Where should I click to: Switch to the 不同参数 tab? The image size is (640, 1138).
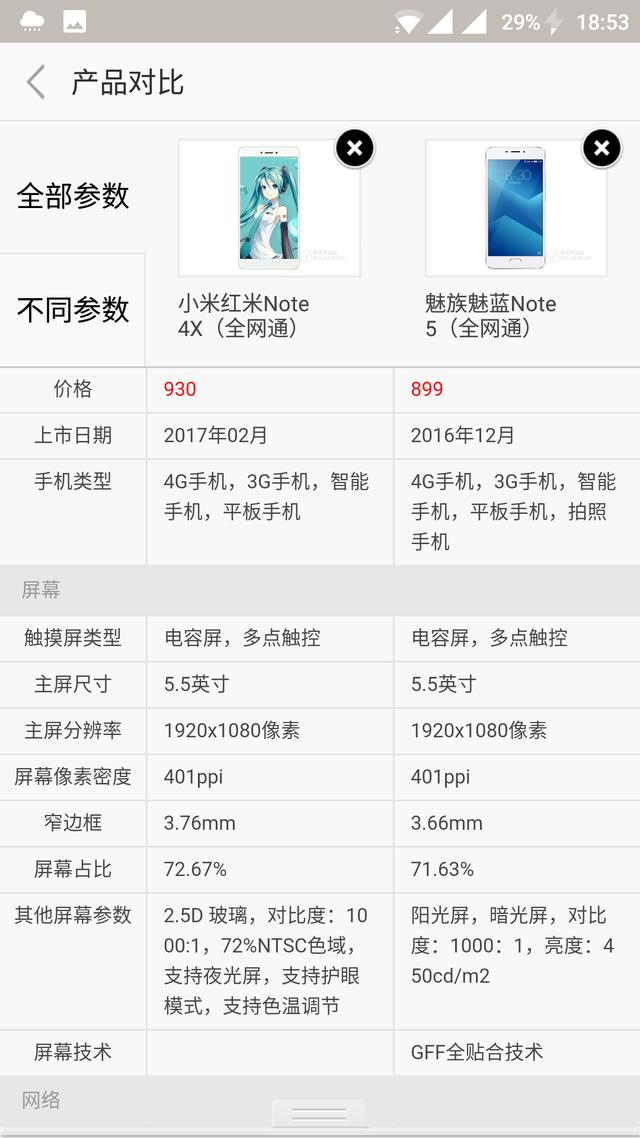73,310
